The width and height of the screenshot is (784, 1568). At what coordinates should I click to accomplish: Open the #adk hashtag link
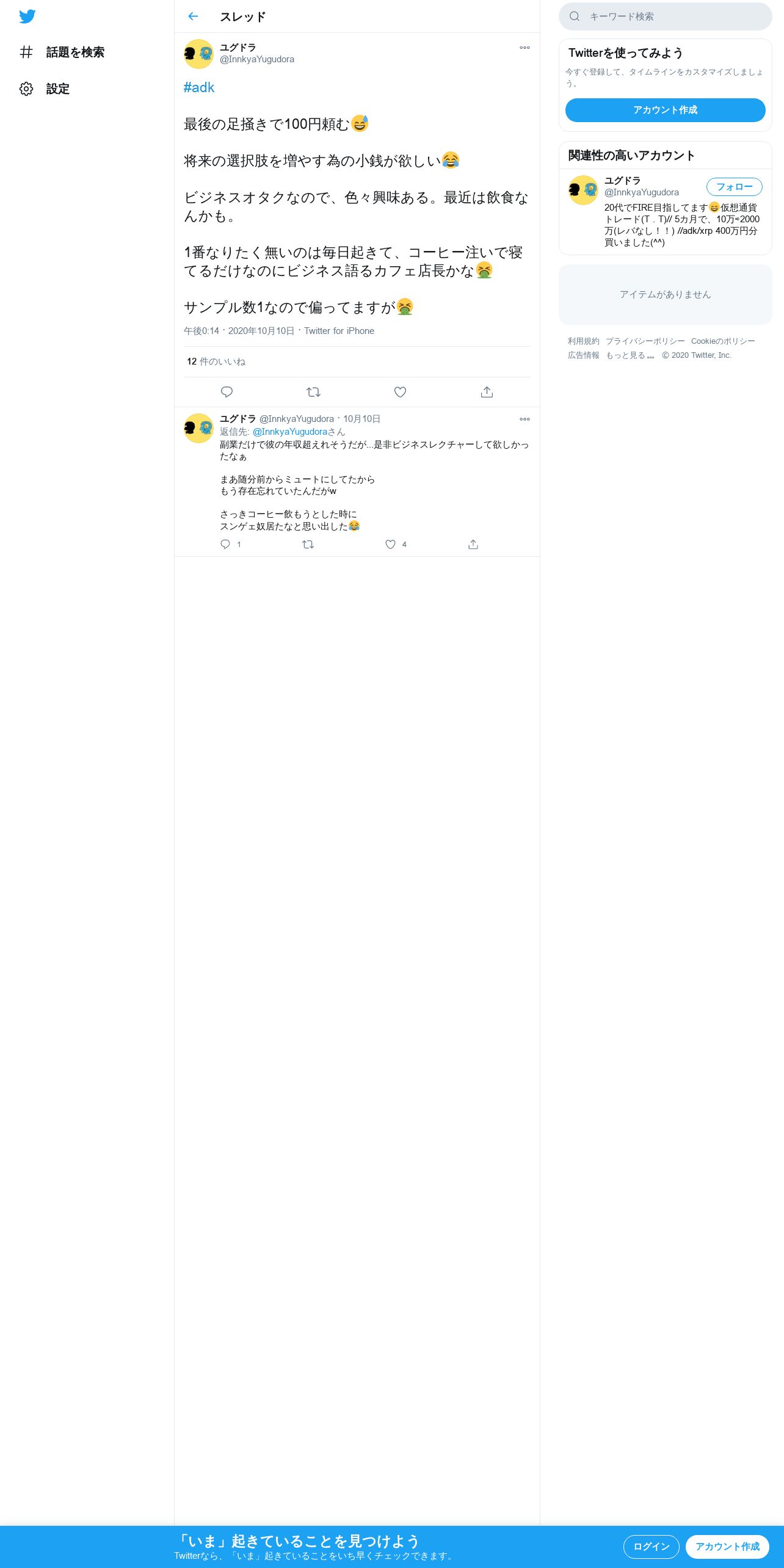[x=199, y=87]
